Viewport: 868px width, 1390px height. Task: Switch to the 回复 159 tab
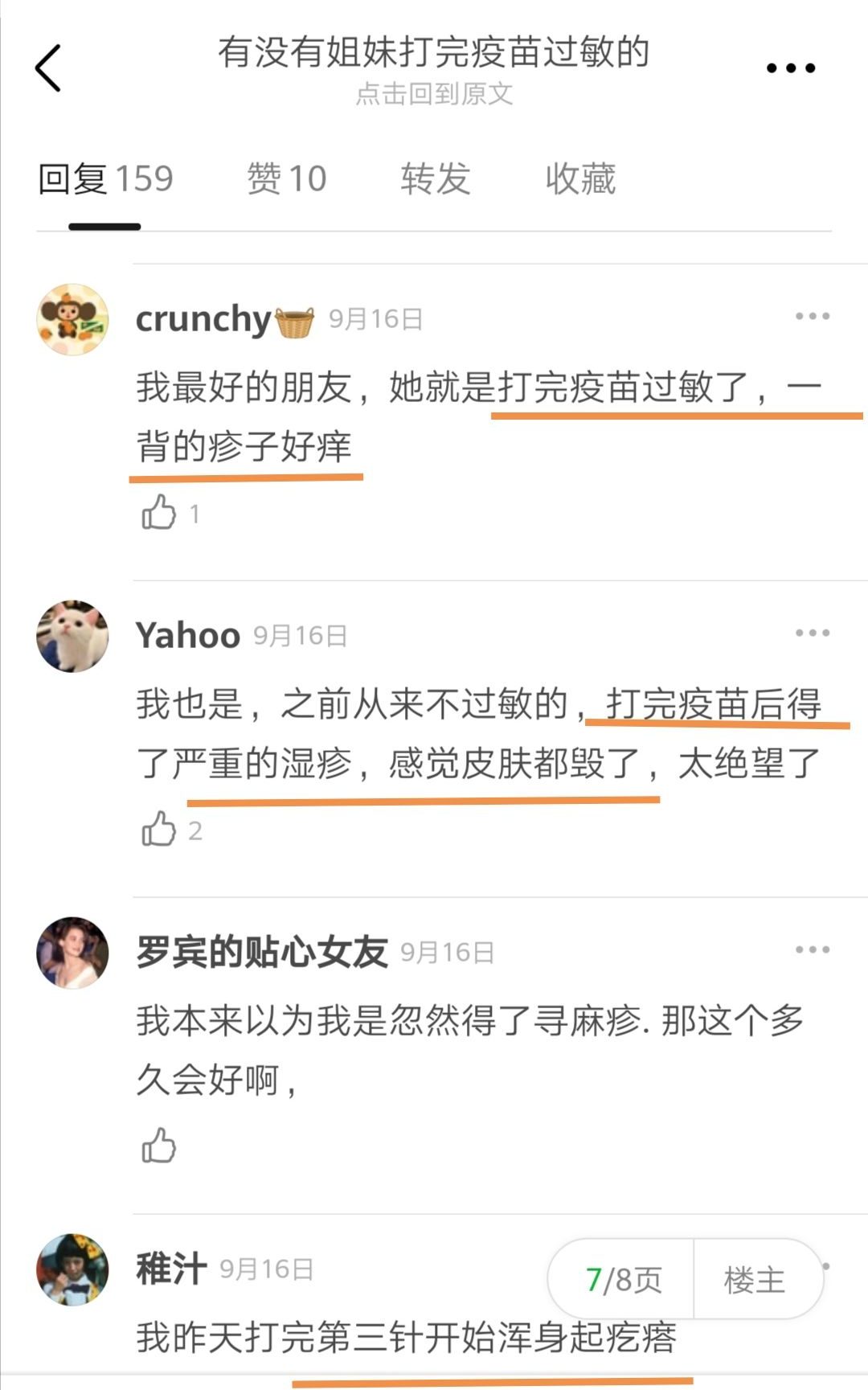tap(105, 178)
